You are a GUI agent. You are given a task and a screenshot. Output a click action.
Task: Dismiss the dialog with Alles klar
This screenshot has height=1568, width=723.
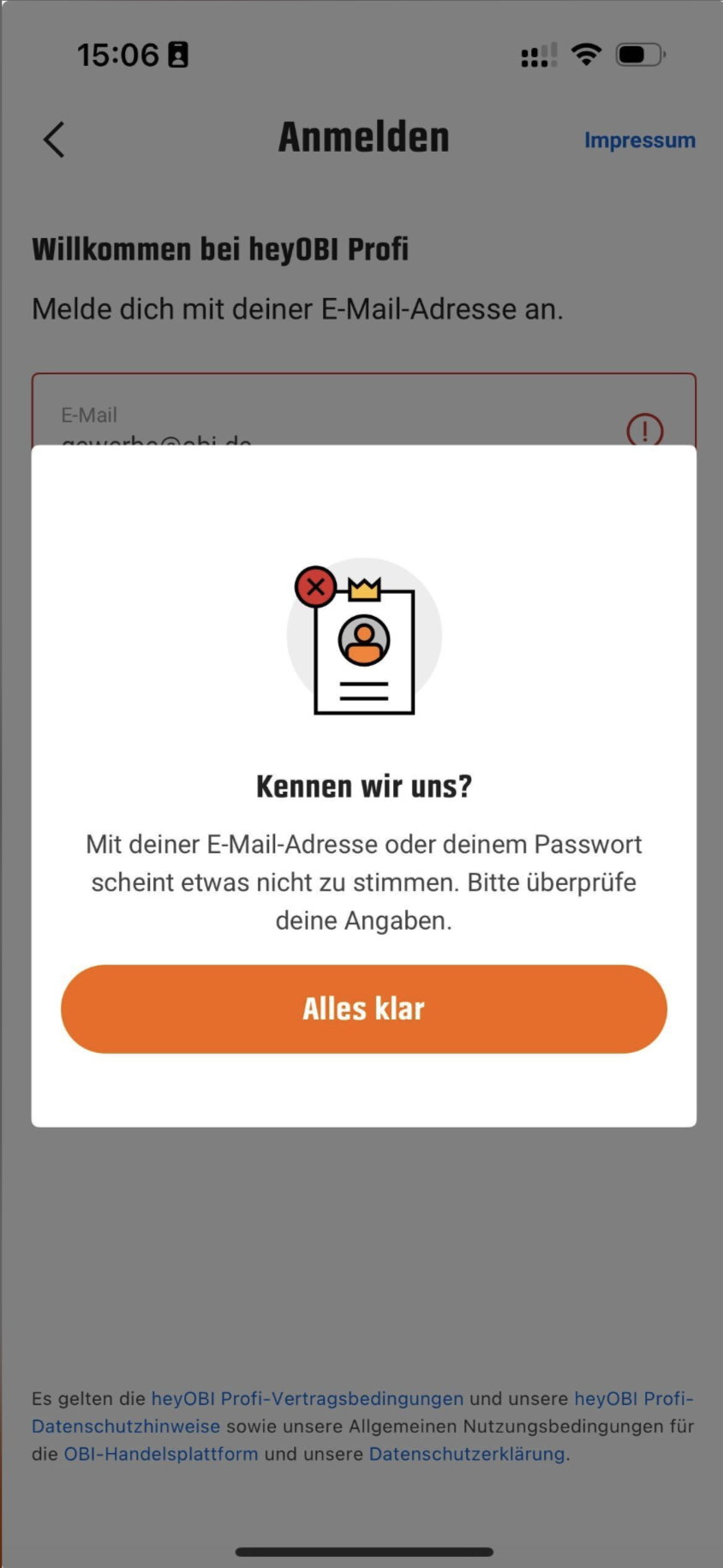pos(363,1008)
